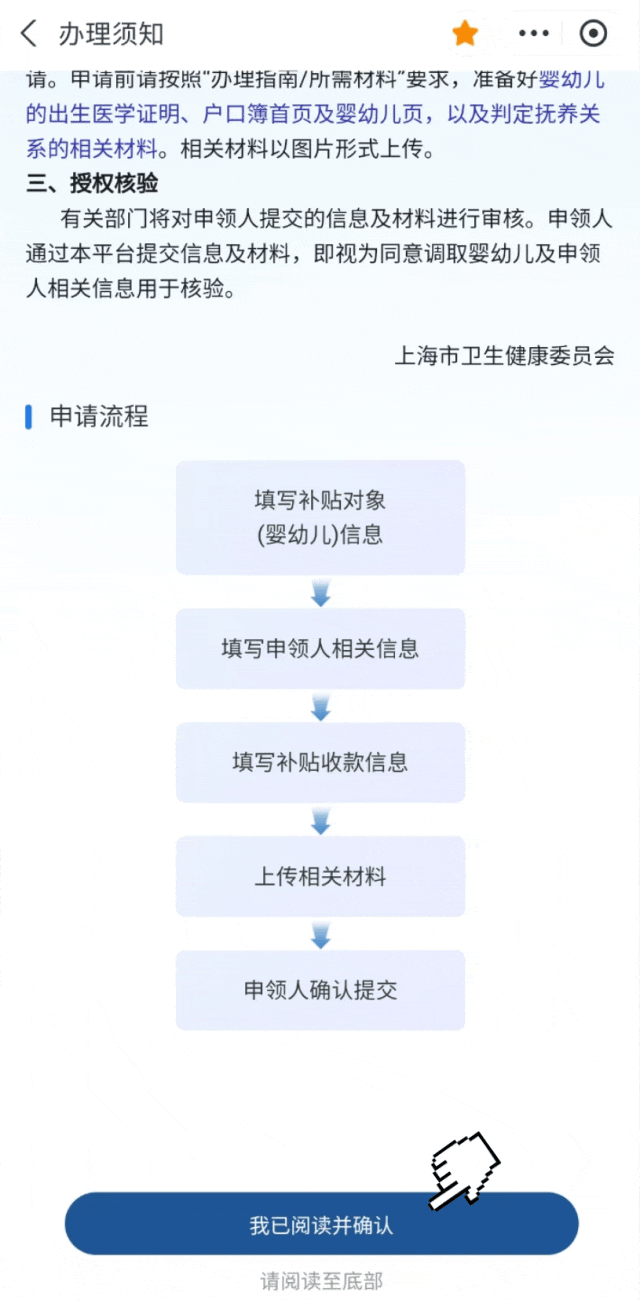The image size is (640, 1300).
Task: Confirm with 我已阅读并确认 button
Action: click(321, 1224)
